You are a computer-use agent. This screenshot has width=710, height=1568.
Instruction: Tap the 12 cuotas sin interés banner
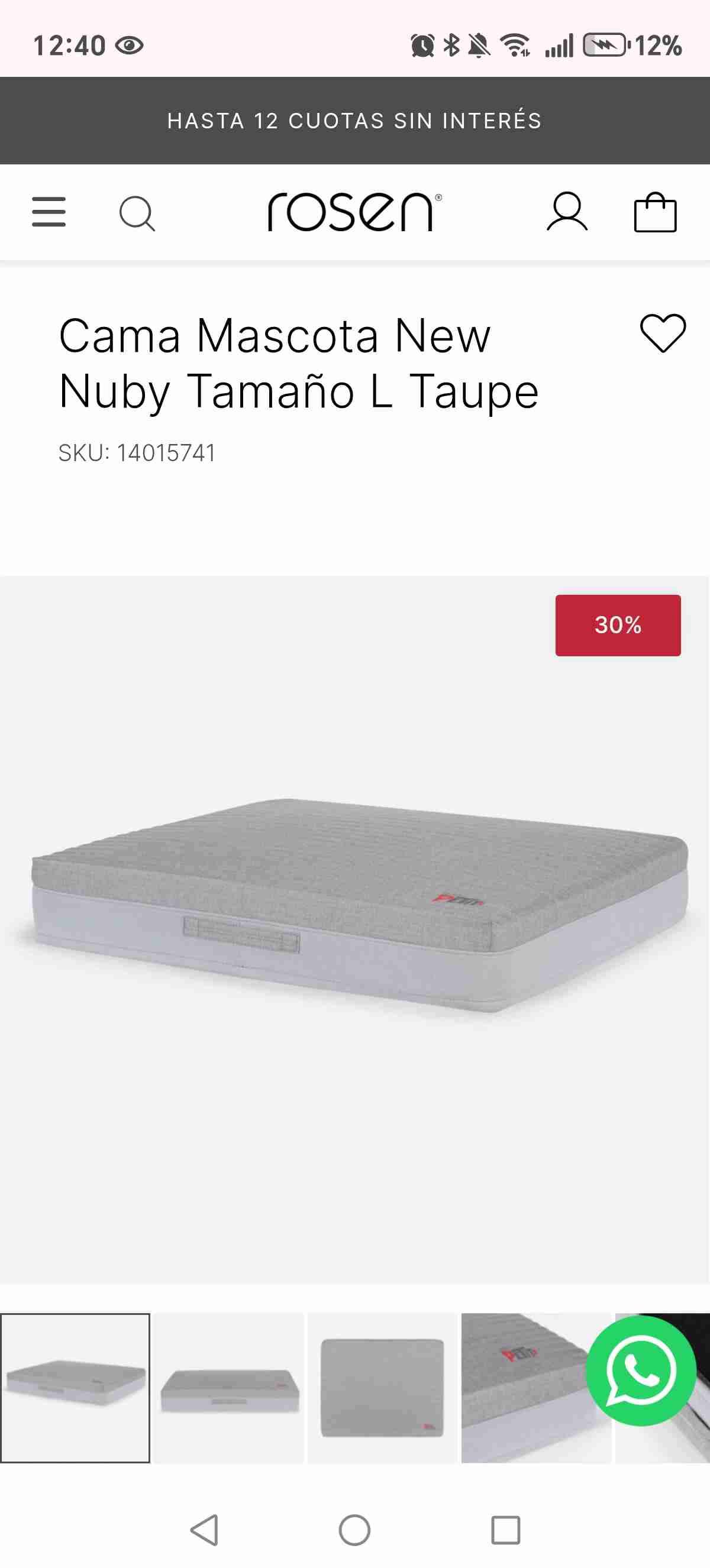point(354,121)
